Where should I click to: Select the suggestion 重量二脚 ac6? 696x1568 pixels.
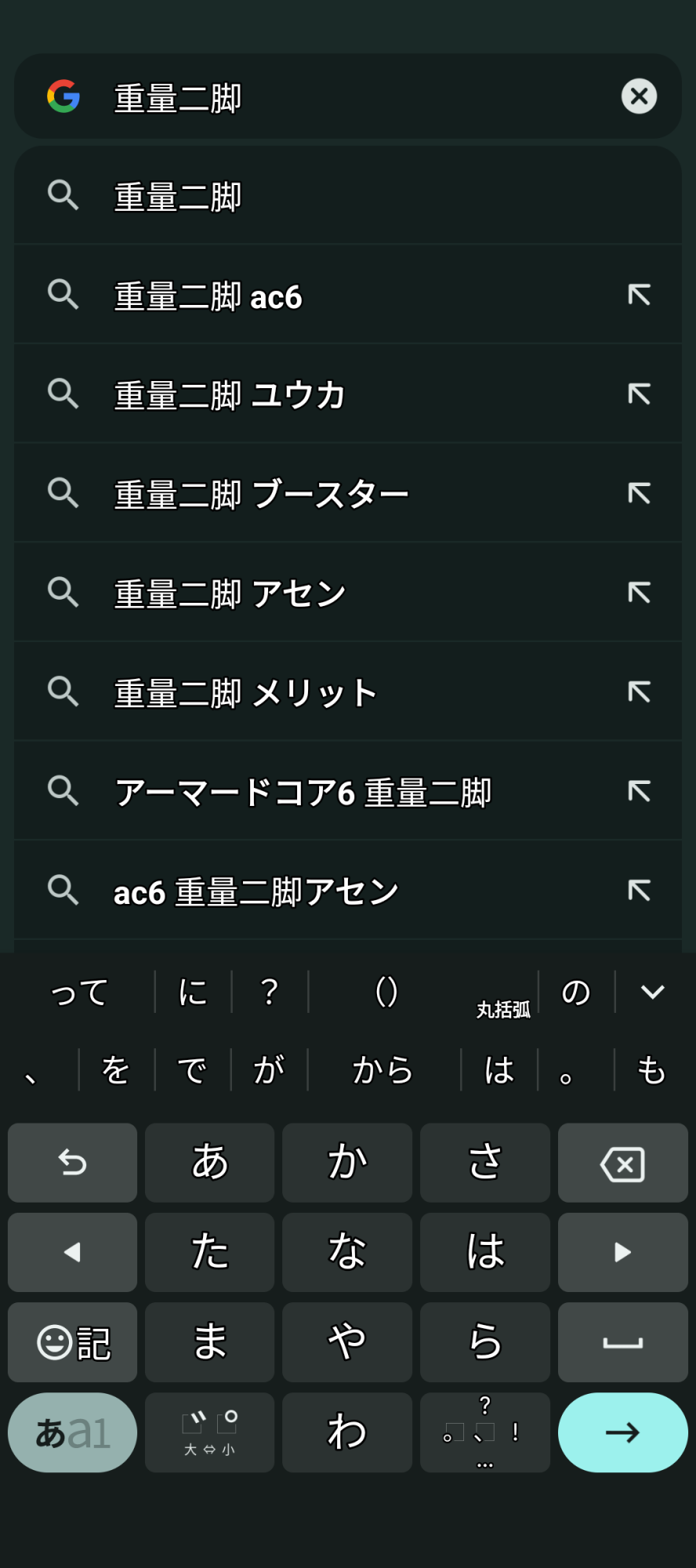pyautogui.click(x=347, y=295)
